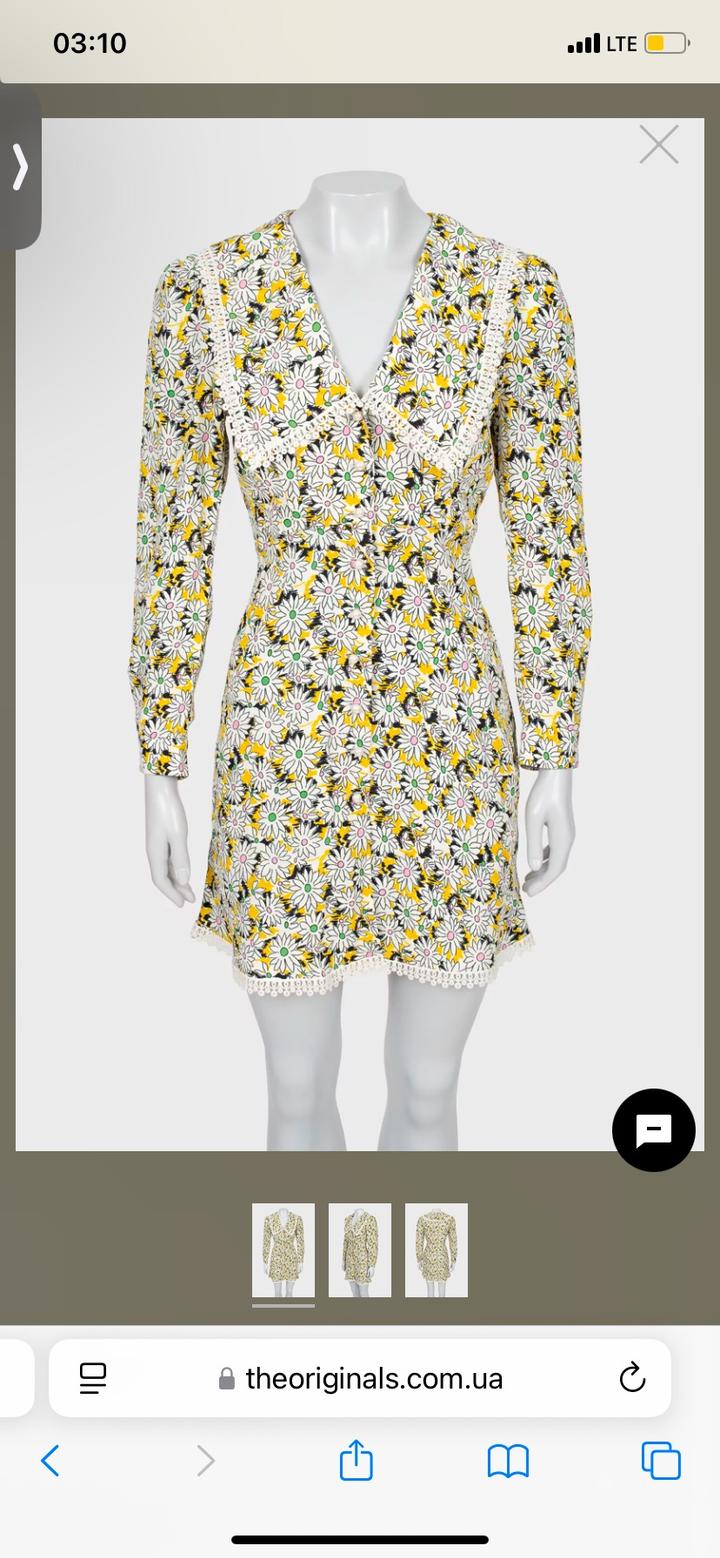Open Safari page format options
720x1558 pixels.
(93, 1379)
